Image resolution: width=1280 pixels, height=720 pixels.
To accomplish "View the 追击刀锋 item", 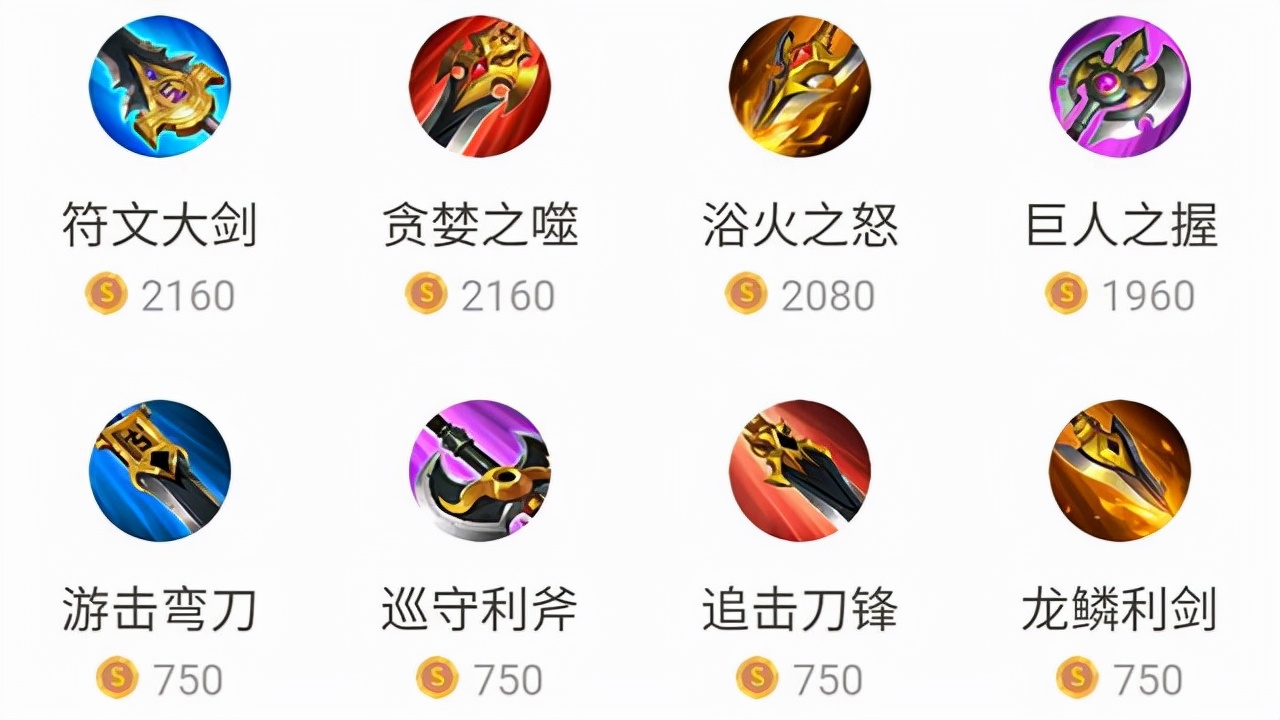I will [x=800, y=471].
